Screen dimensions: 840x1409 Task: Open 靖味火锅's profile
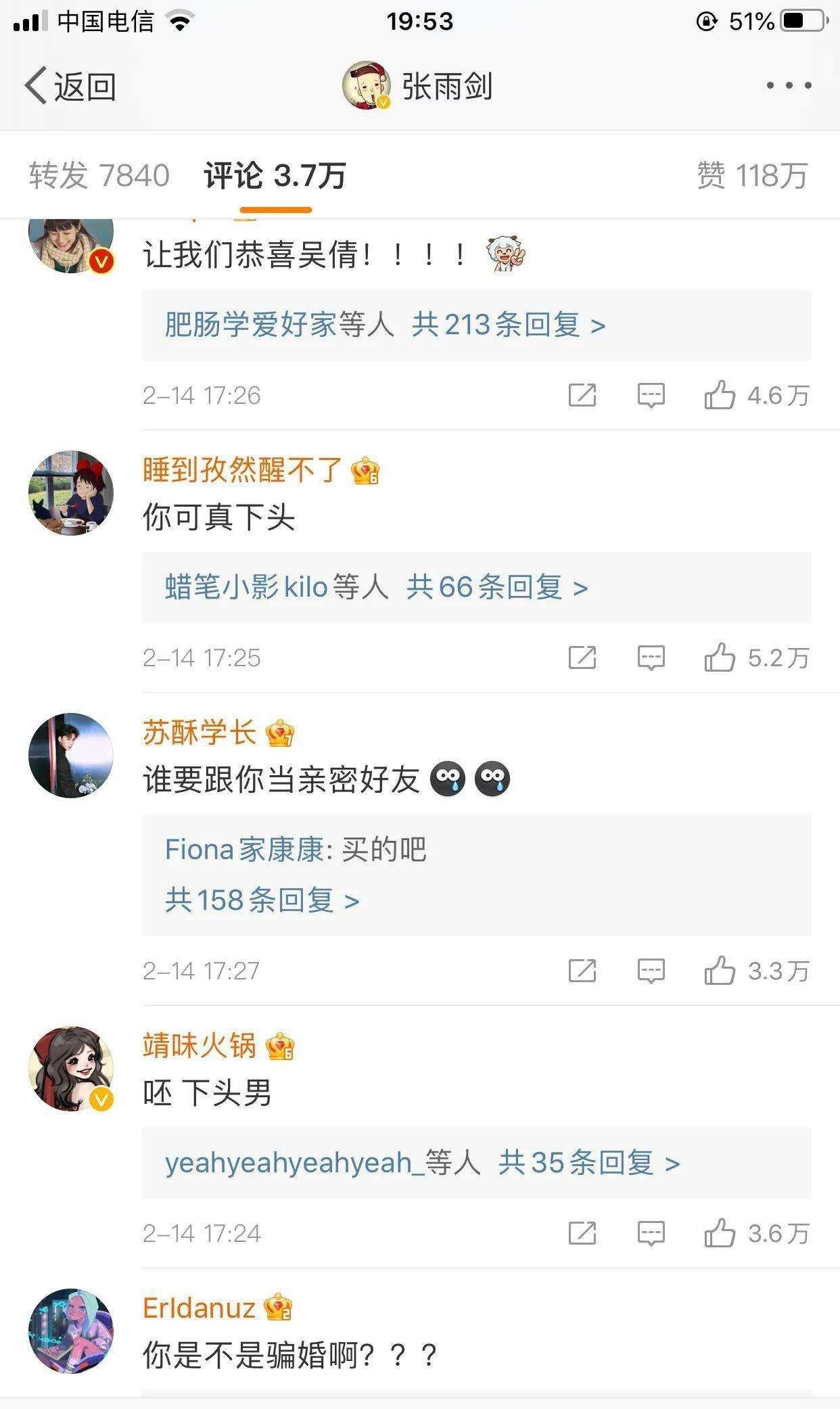pyautogui.click(x=200, y=1046)
